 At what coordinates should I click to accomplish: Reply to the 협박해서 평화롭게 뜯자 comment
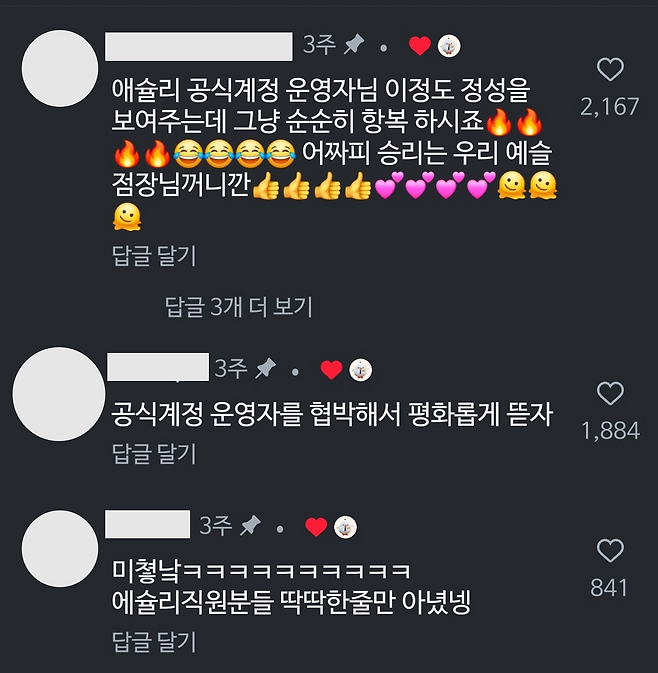coord(153,454)
